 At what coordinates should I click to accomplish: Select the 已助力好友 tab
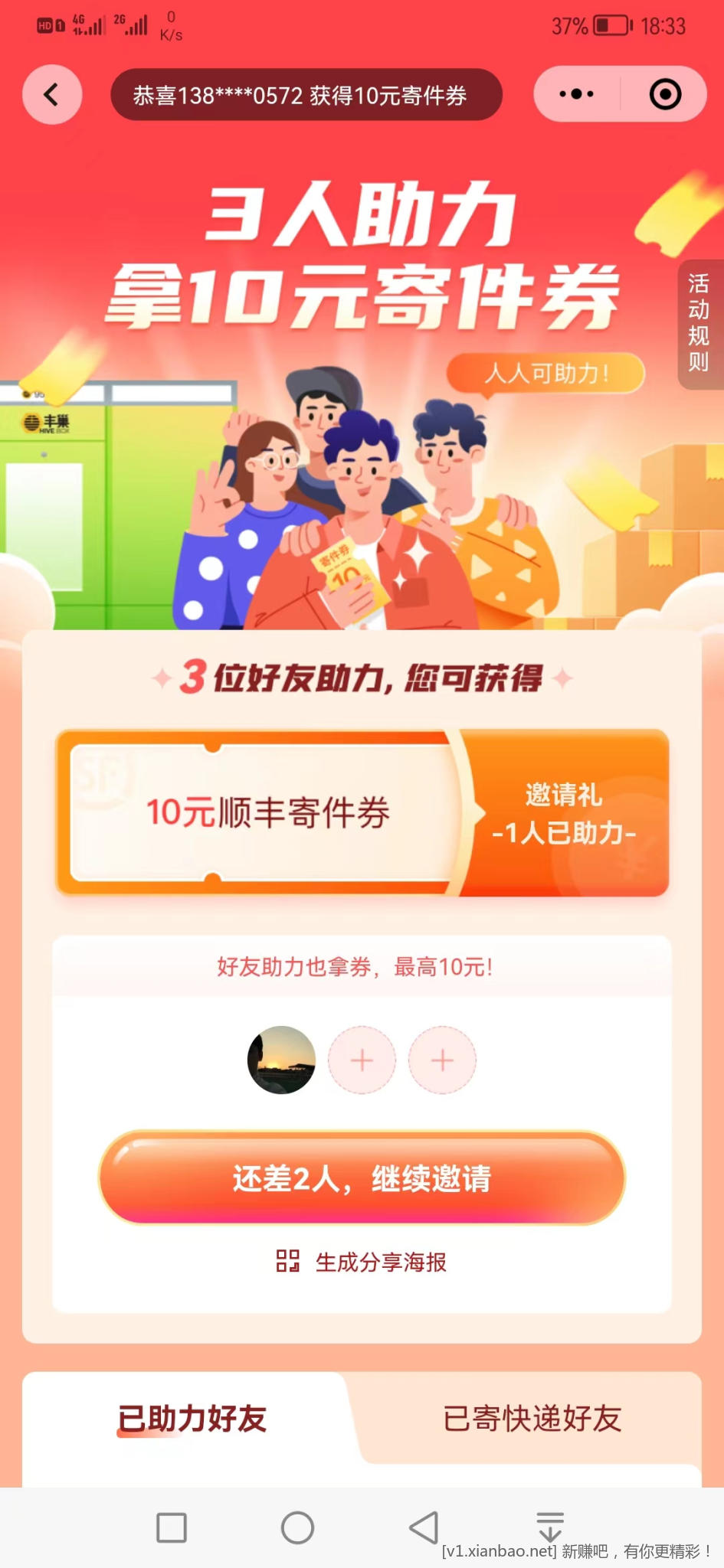(192, 1418)
